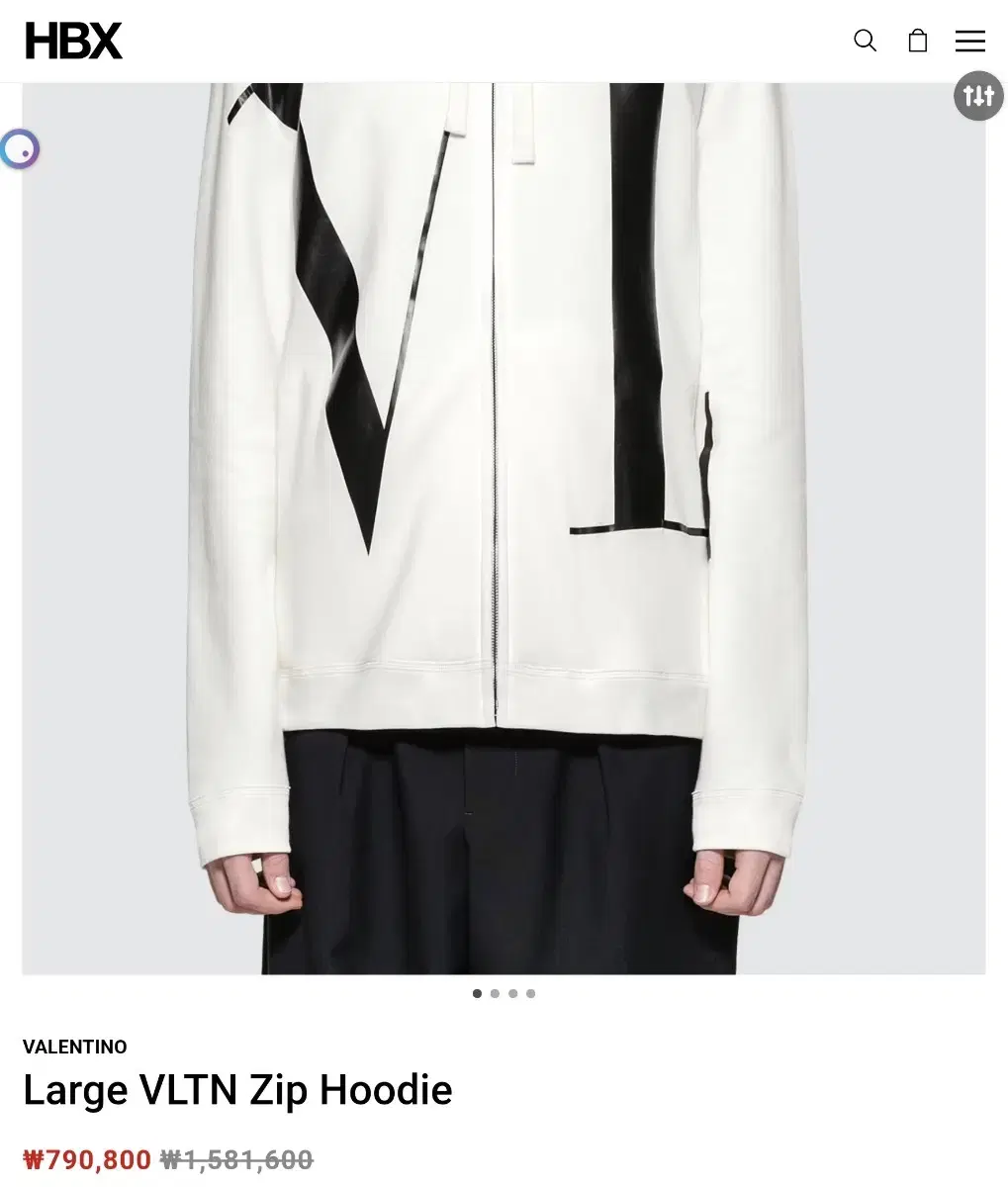Click the "Large VLTN Zip Hoodie" title
The image size is (1008, 1187).
point(238,1089)
